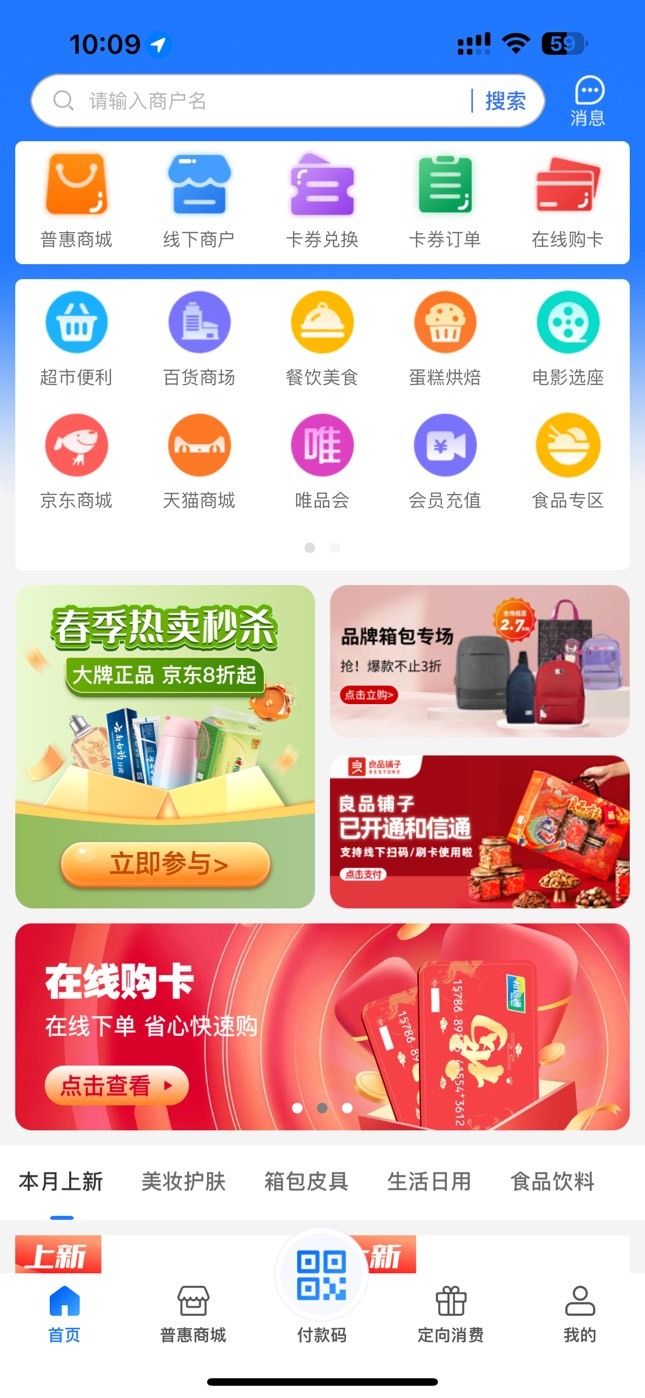Go to the 我的 profile tab
645x1398 pixels.
[580, 1314]
